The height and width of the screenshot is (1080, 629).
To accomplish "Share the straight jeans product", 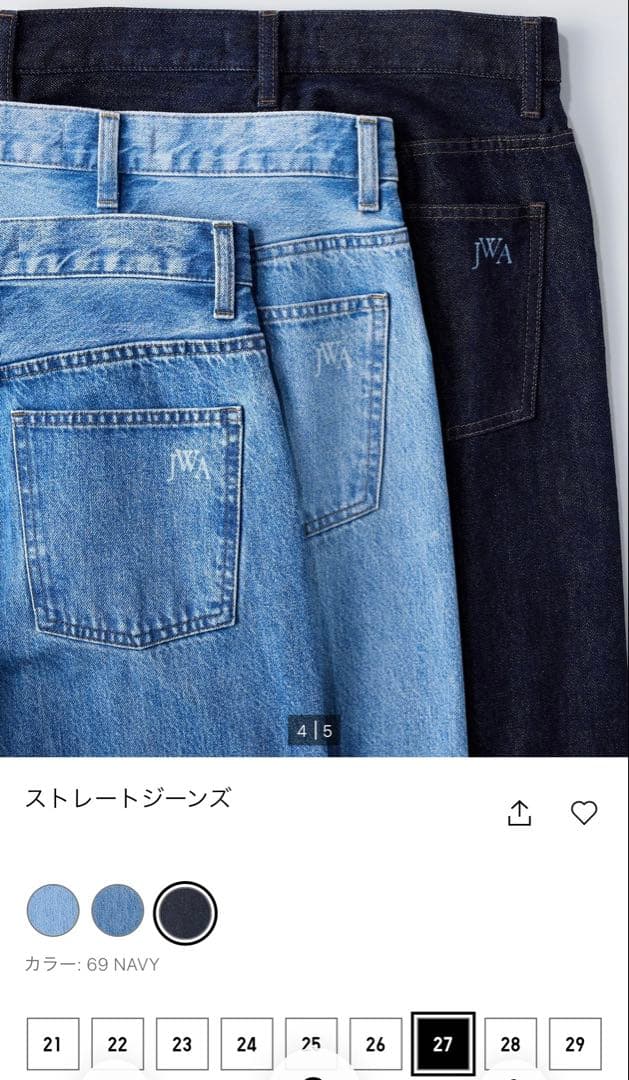I will pos(519,814).
